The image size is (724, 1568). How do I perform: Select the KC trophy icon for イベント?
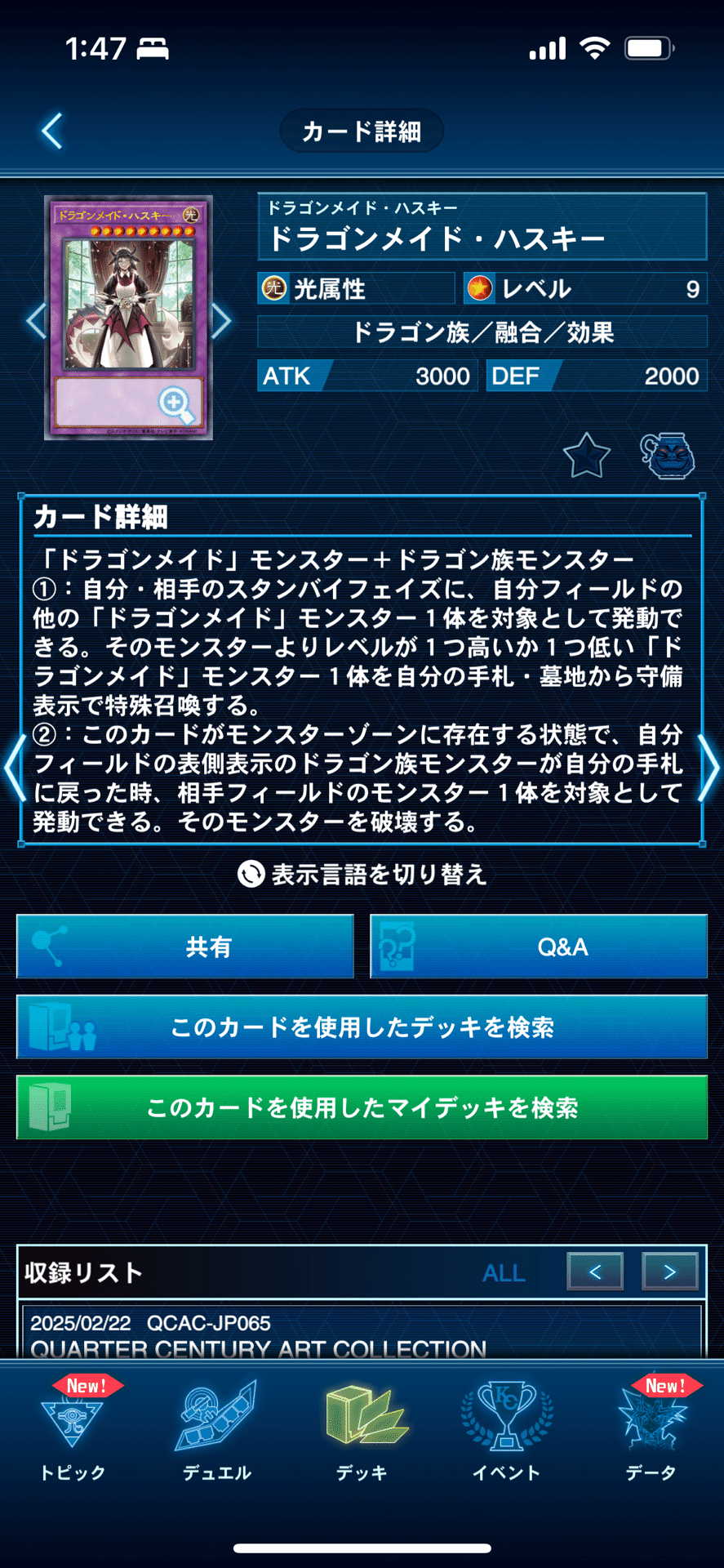(x=506, y=1417)
